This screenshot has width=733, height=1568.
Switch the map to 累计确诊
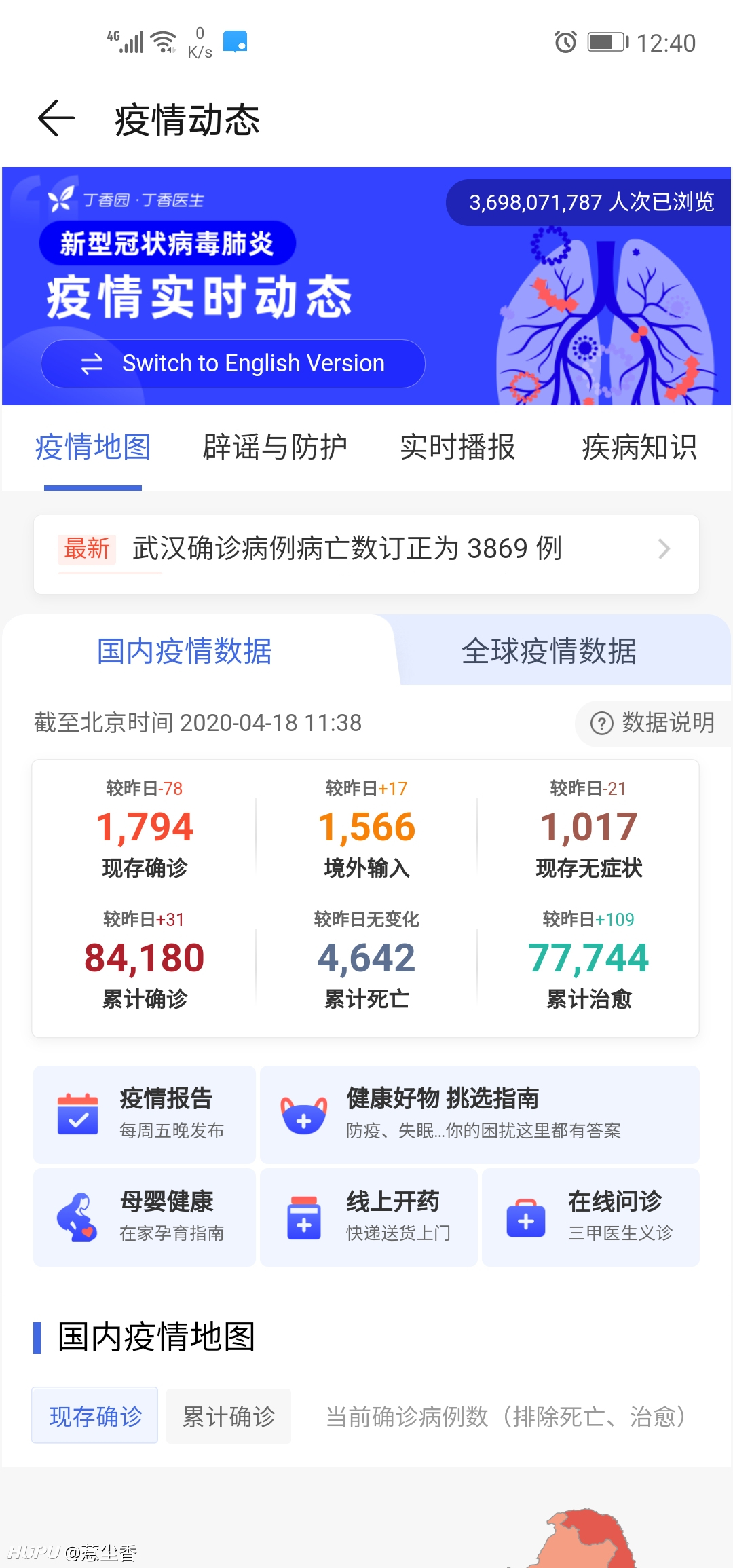(x=229, y=1416)
